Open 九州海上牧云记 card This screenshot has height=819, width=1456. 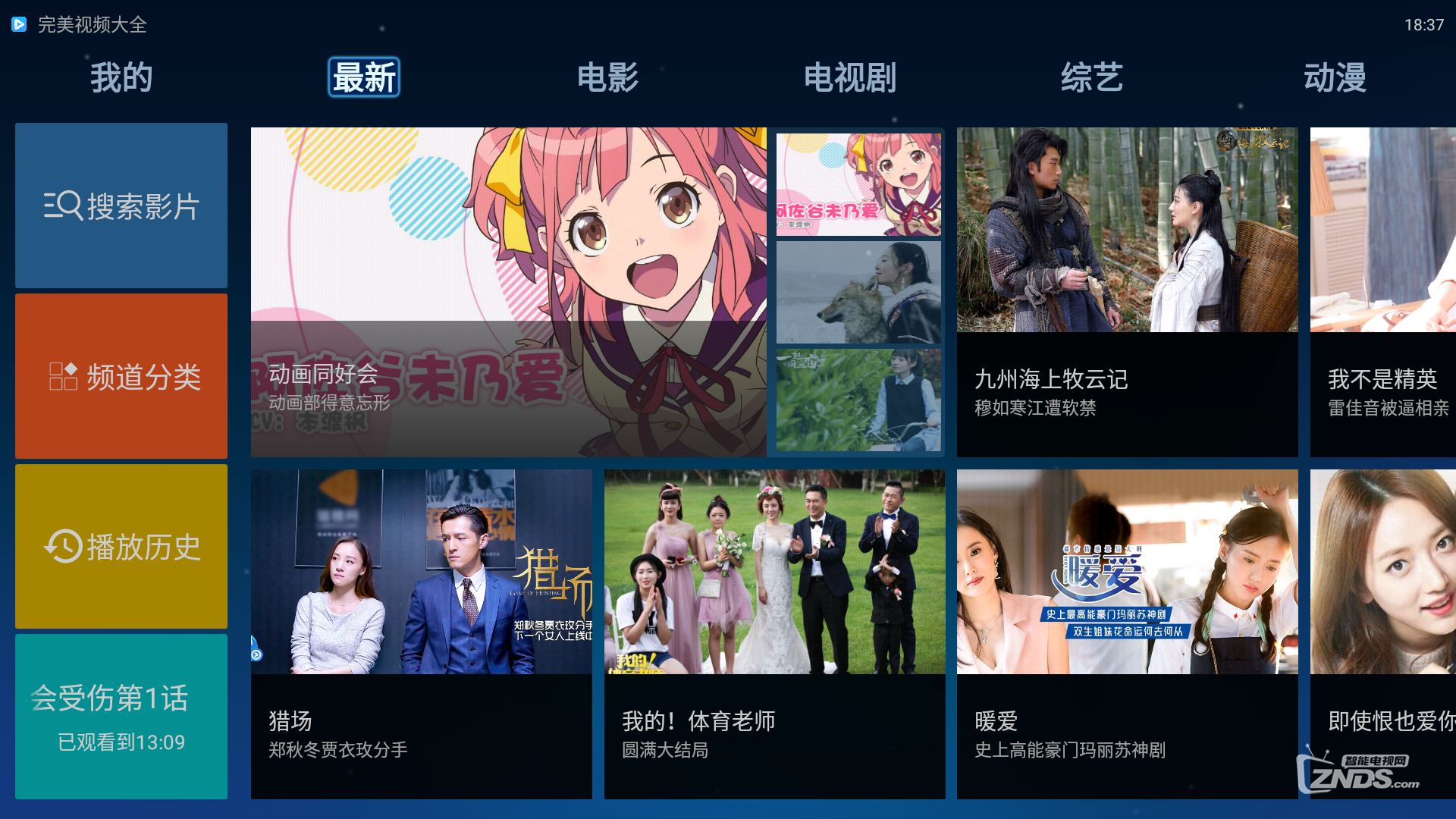pos(1127,292)
